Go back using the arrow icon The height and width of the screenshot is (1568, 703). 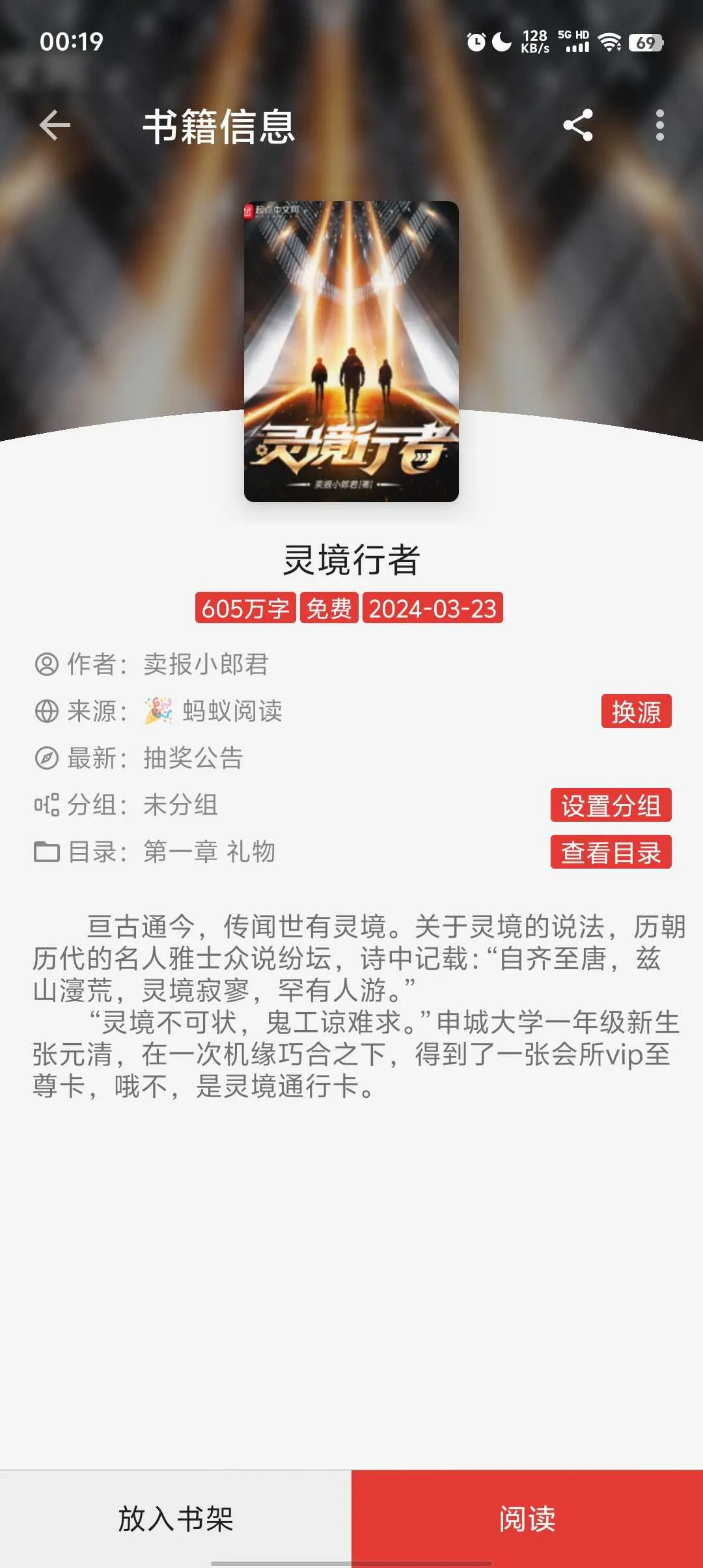click(x=55, y=125)
